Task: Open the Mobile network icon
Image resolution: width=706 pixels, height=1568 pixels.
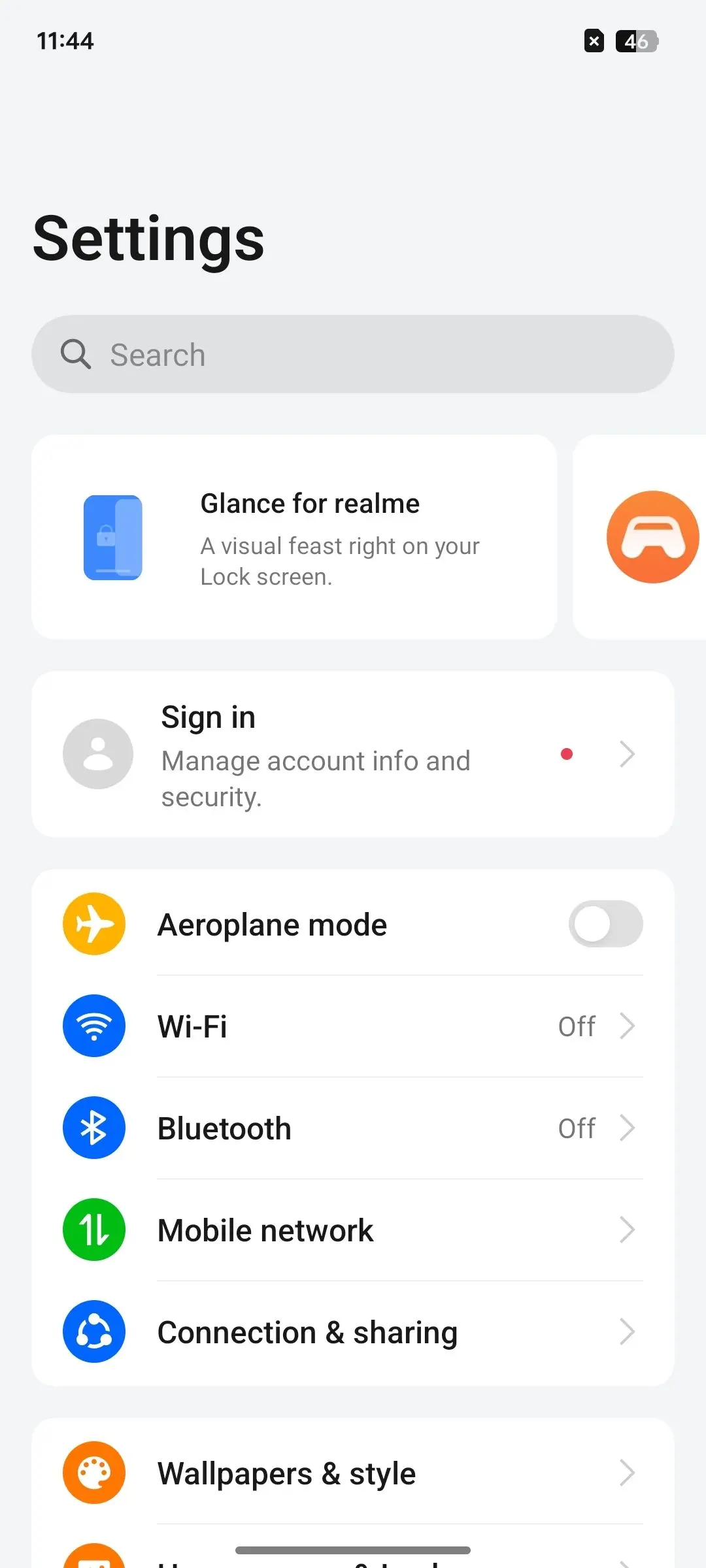Action: click(93, 1230)
